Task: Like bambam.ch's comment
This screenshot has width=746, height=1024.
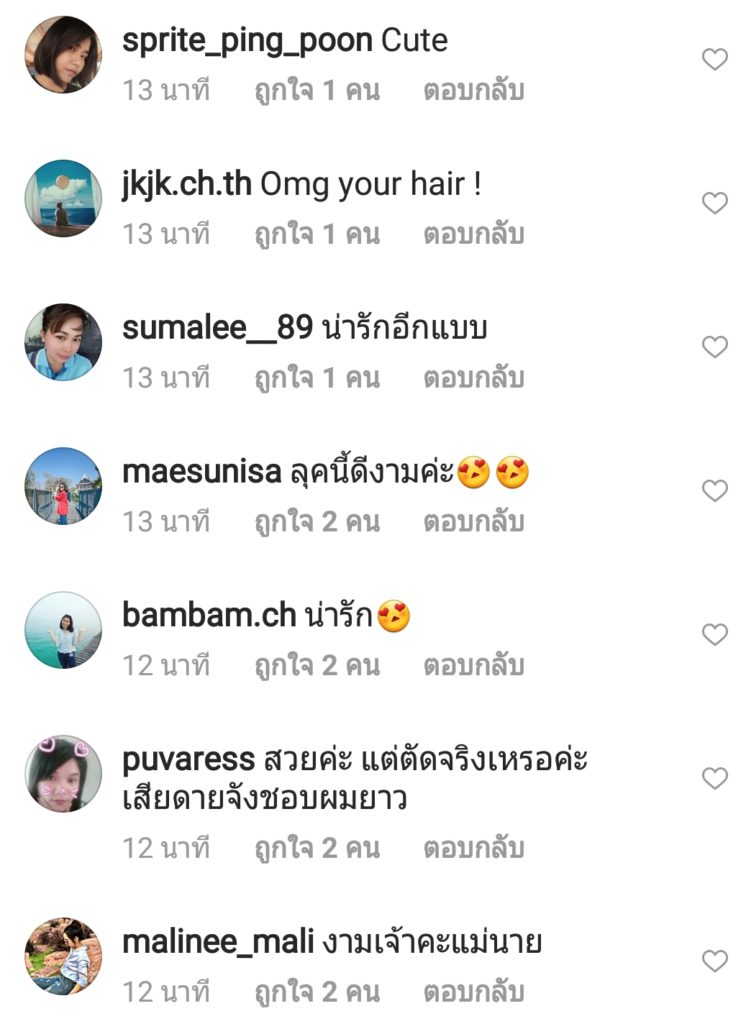Action: click(714, 635)
